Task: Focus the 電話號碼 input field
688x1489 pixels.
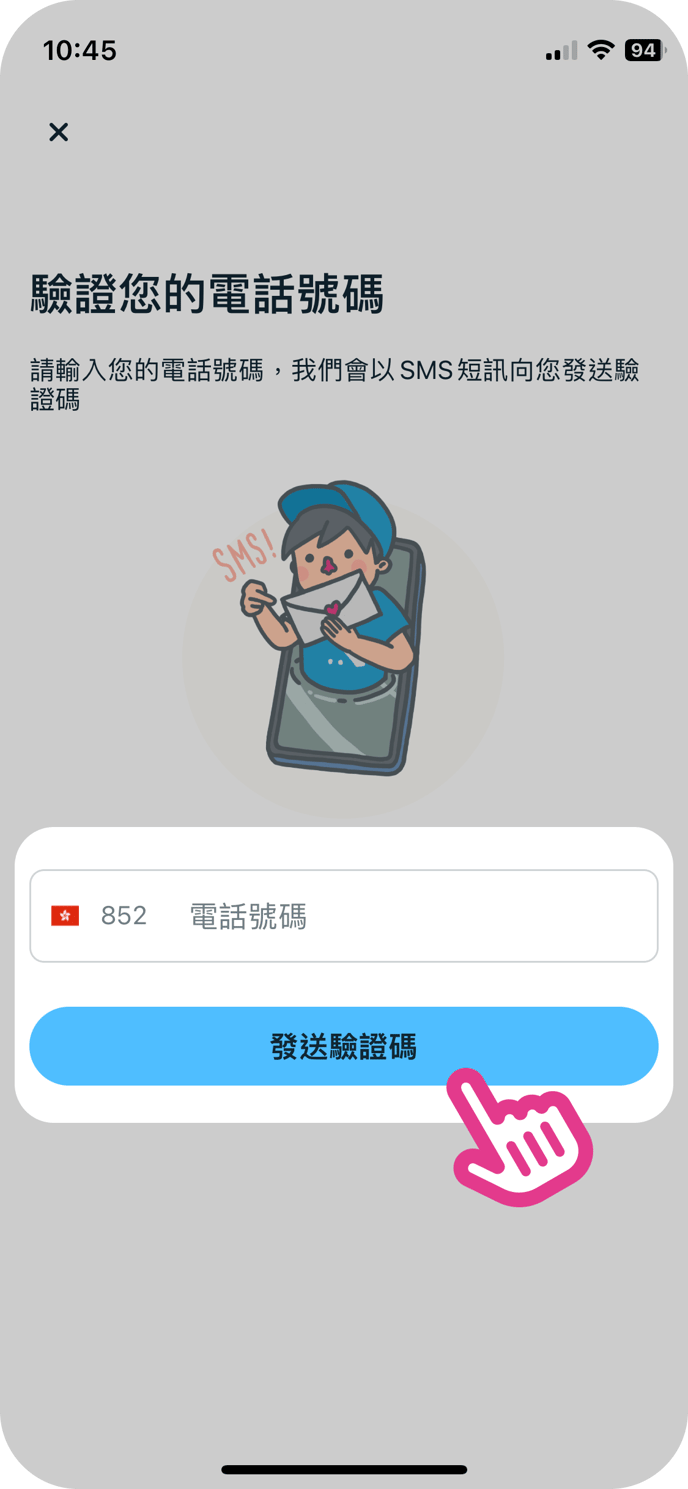Action: point(410,916)
